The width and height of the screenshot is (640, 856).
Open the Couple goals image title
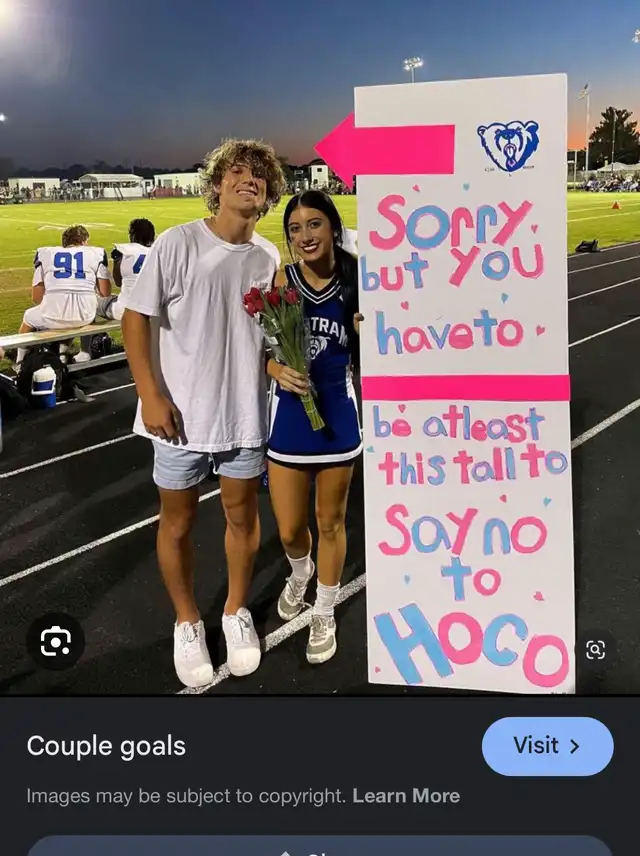point(106,746)
